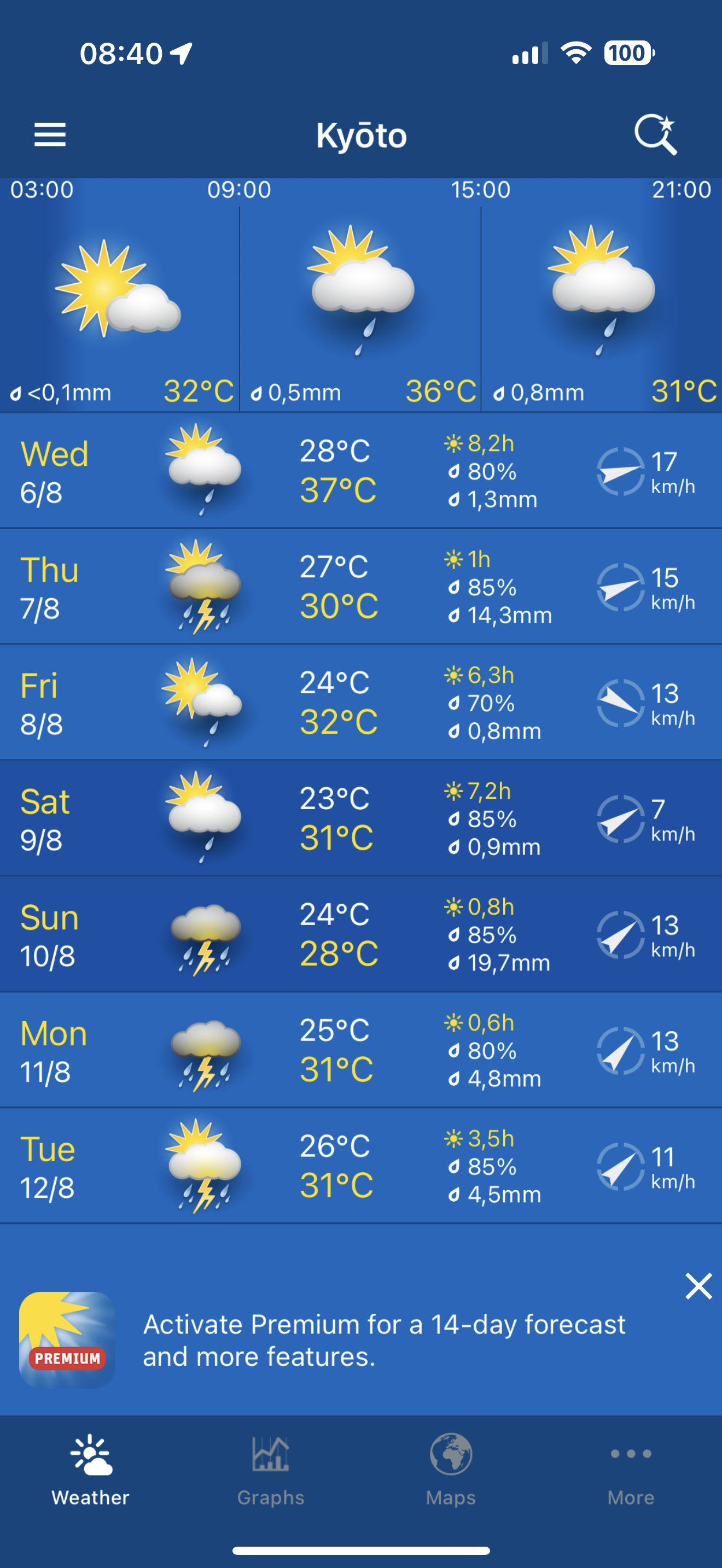Image resolution: width=722 pixels, height=1568 pixels.
Task: Open Wednesday 6/8 forecast details
Action: [361, 471]
